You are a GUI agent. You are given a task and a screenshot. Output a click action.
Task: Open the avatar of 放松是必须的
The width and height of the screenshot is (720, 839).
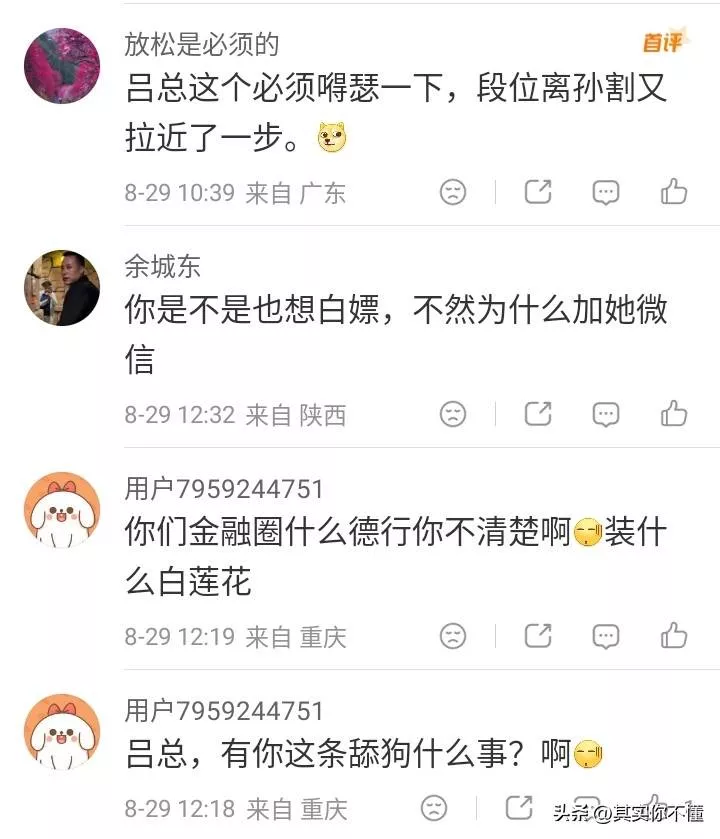[x=62, y=66]
